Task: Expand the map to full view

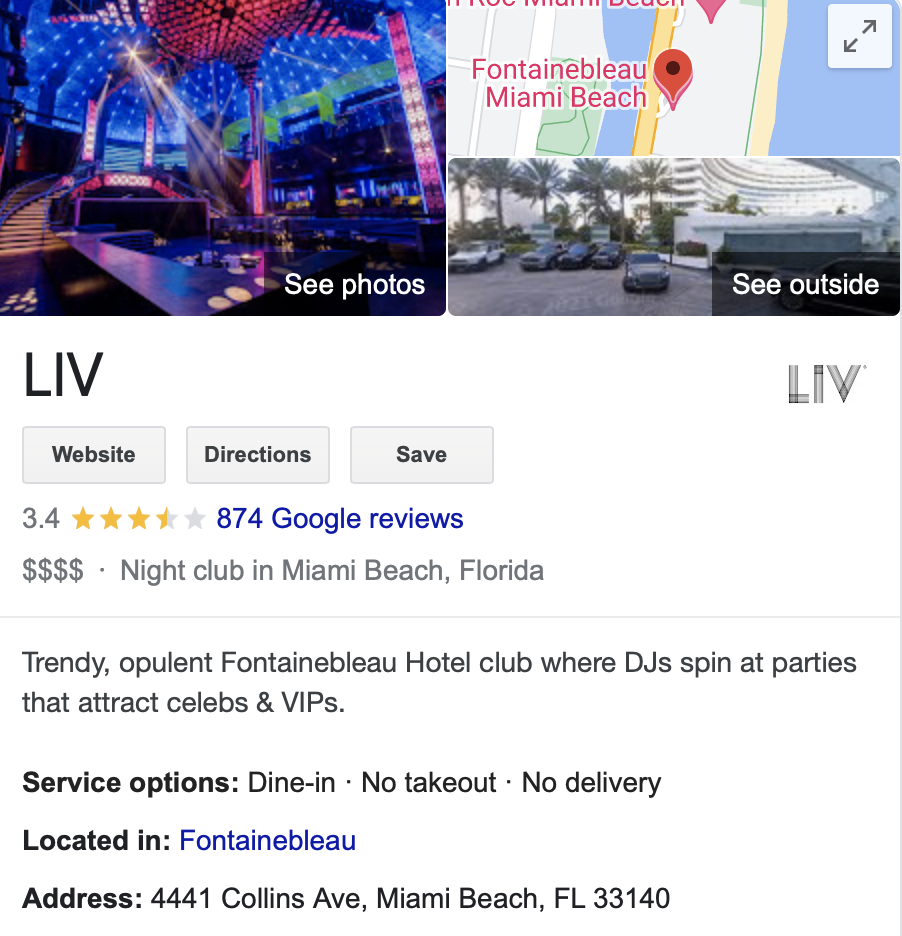Action: click(859, 37)
